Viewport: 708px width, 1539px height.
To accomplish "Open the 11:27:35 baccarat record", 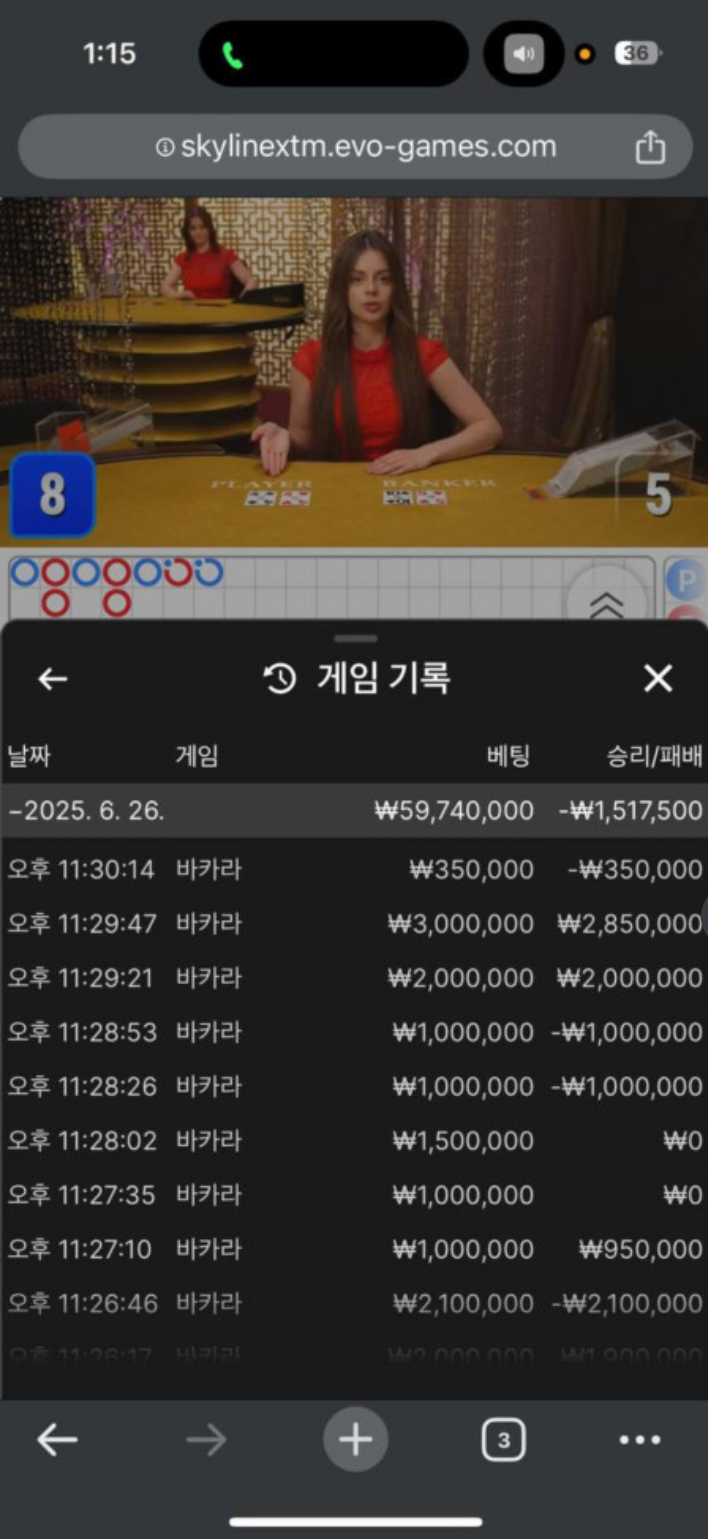I will pos(354,1194).
